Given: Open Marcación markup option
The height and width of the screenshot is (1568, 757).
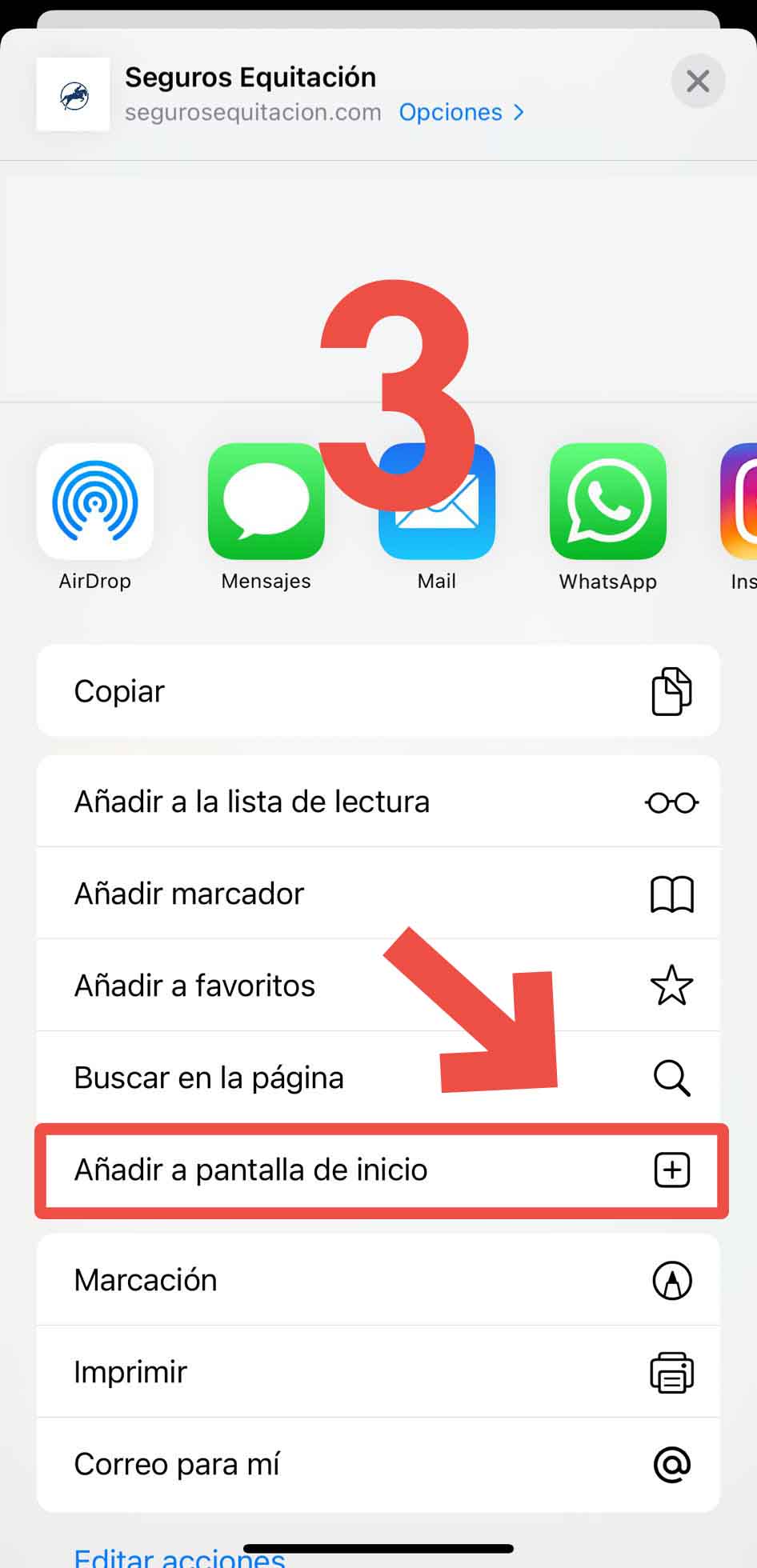Looking at the screenshot, I should pyautogui.click(x=378, y=1279).
